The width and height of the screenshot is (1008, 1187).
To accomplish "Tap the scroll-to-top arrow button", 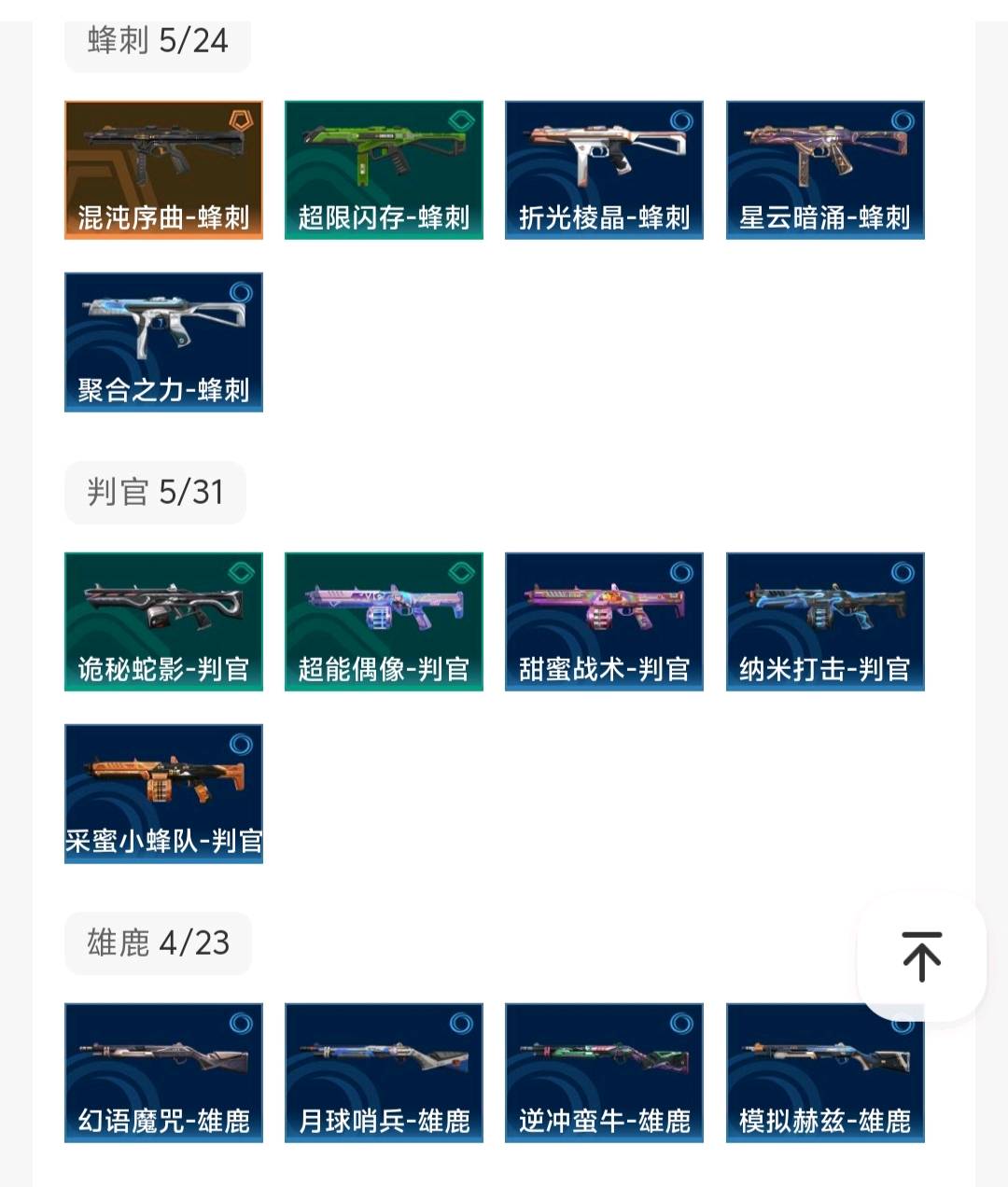I will tap(921, 957).
